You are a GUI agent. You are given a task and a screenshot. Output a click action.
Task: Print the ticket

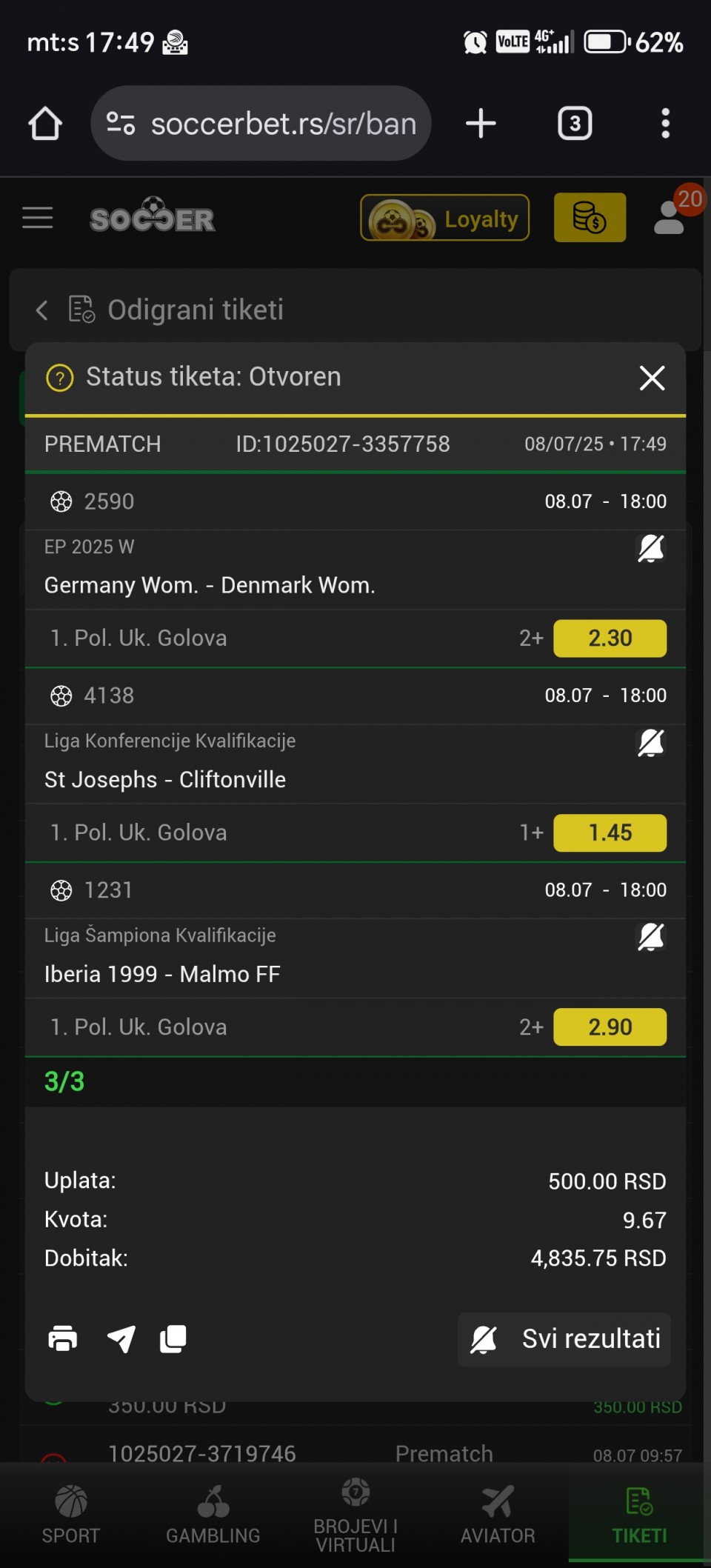click(63, 1339)
